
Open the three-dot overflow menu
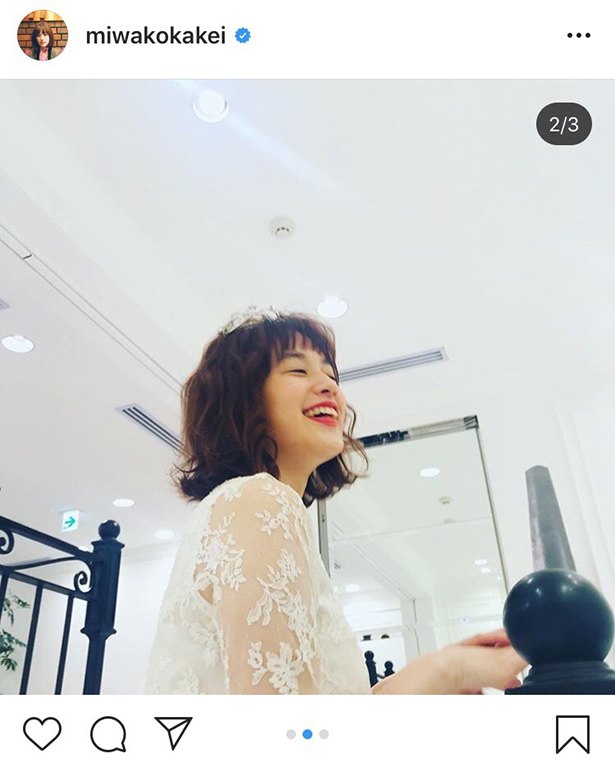click(578, 36)
